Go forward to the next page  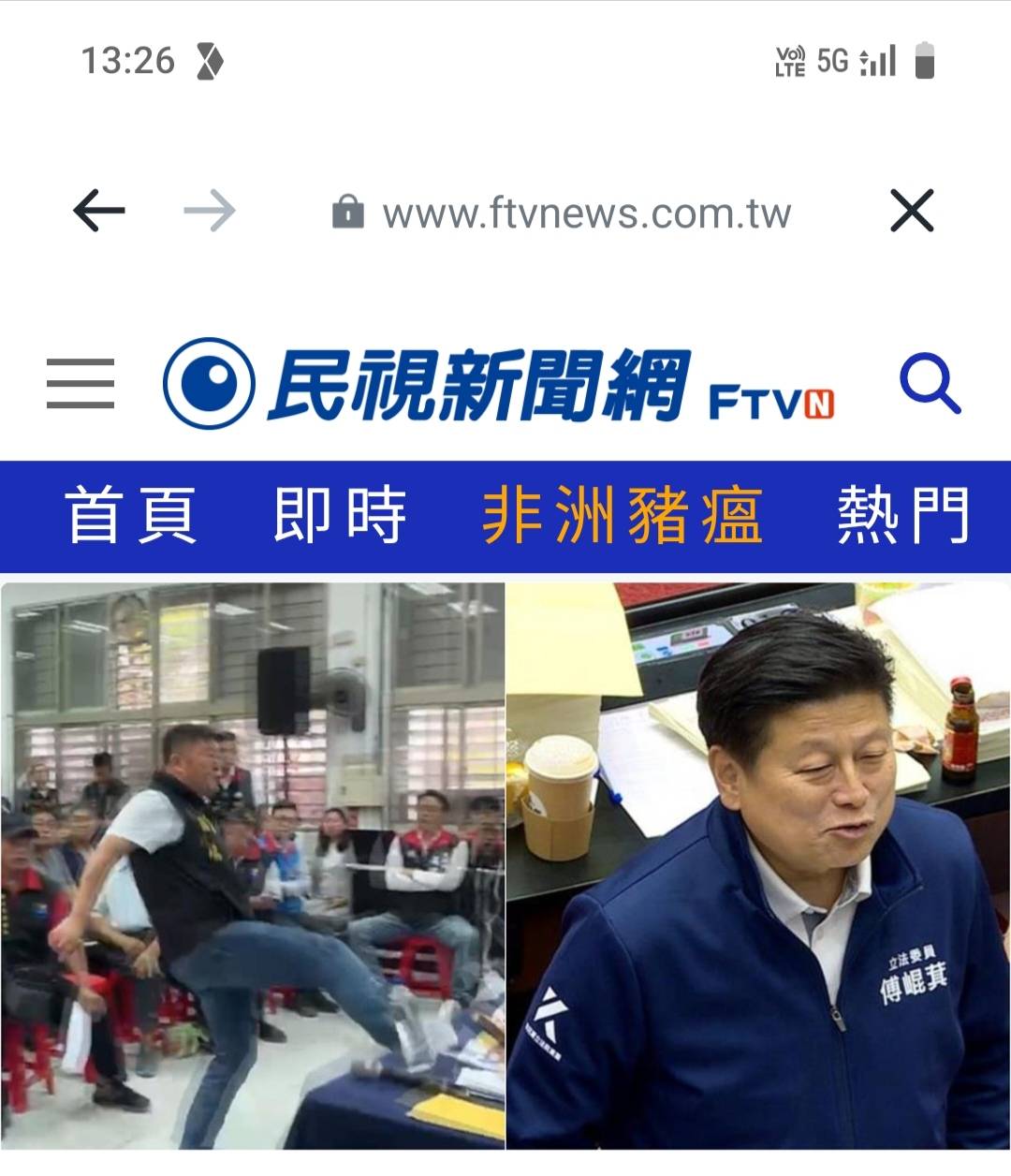(x=210, y=211)
